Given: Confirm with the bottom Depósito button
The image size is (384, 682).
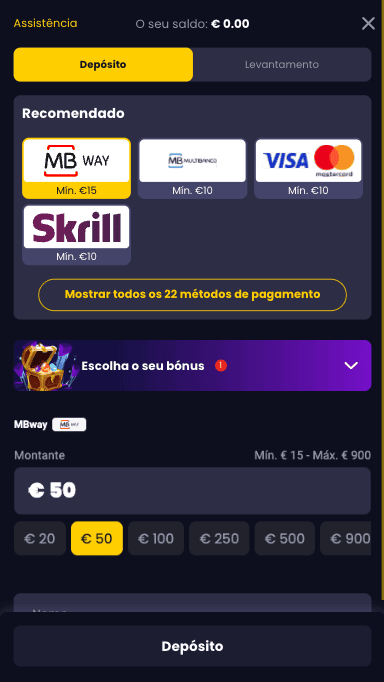Looking at the screenshot, I should [192, 646].
